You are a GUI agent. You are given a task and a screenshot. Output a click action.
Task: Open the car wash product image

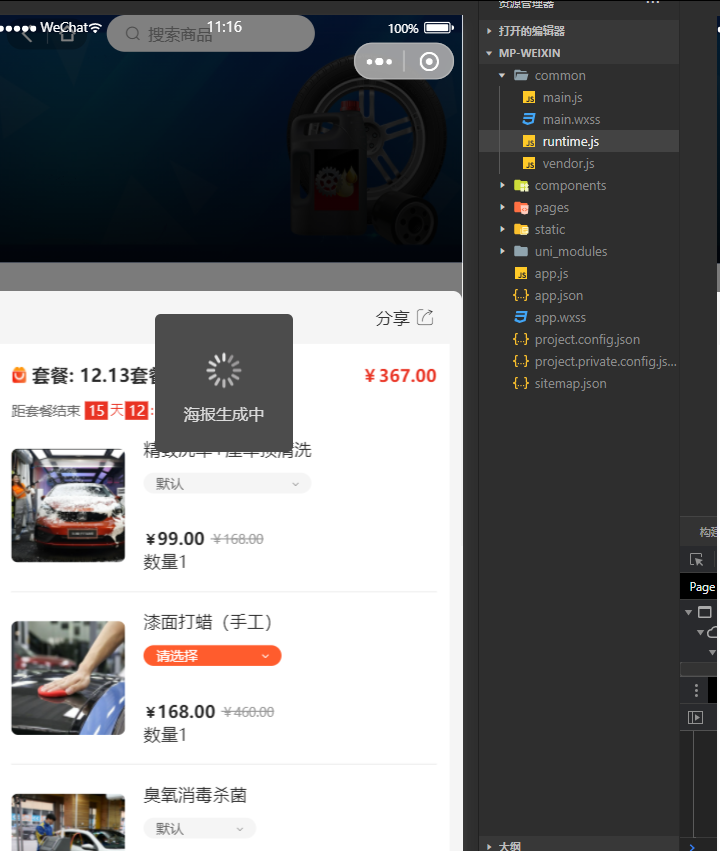pyautogui.click(x=68, y=505)
